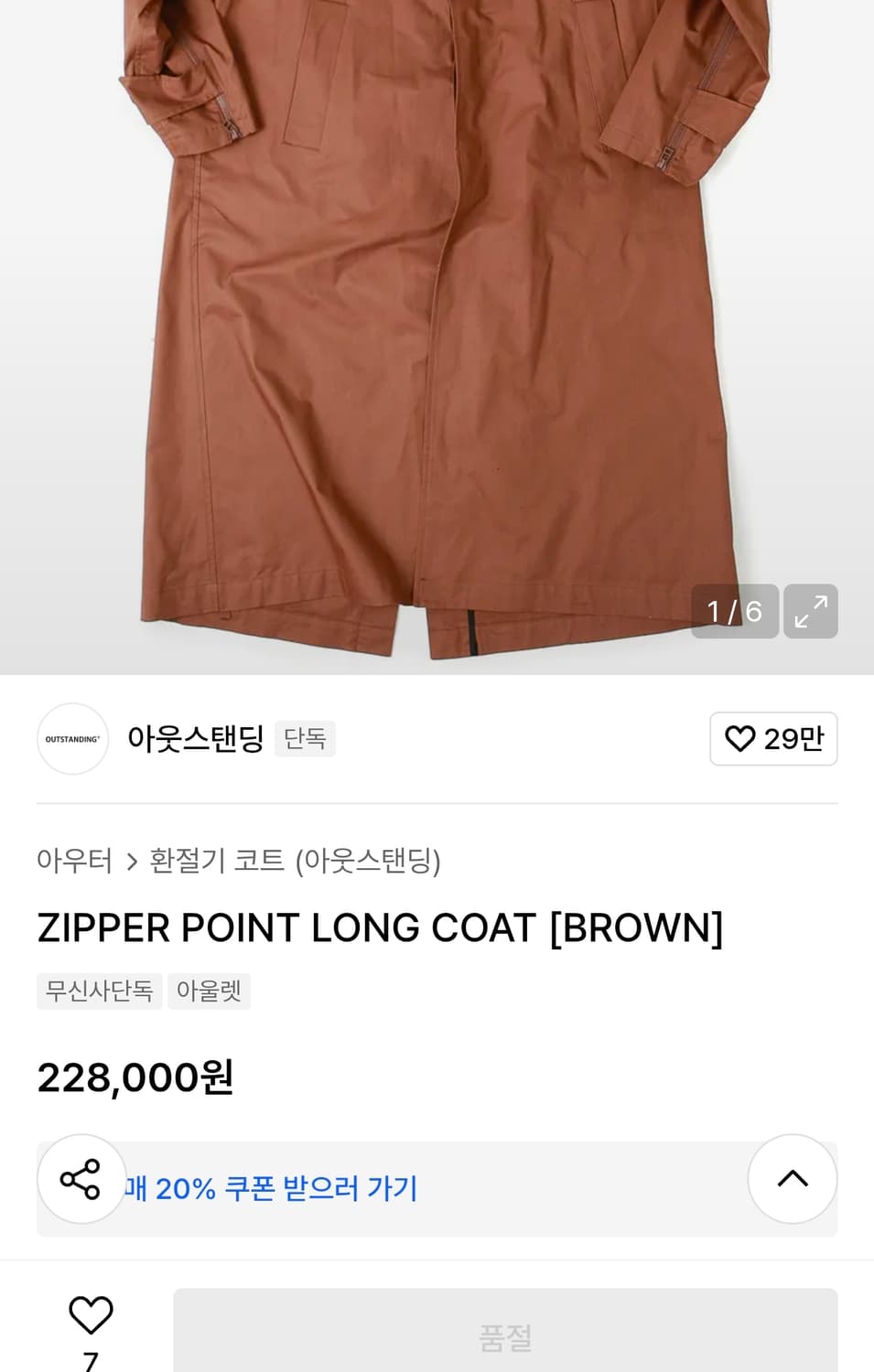874x1372 pixels.
Task: Click the 단독 badge next to the brand name
Action: (x=306, y=738)
